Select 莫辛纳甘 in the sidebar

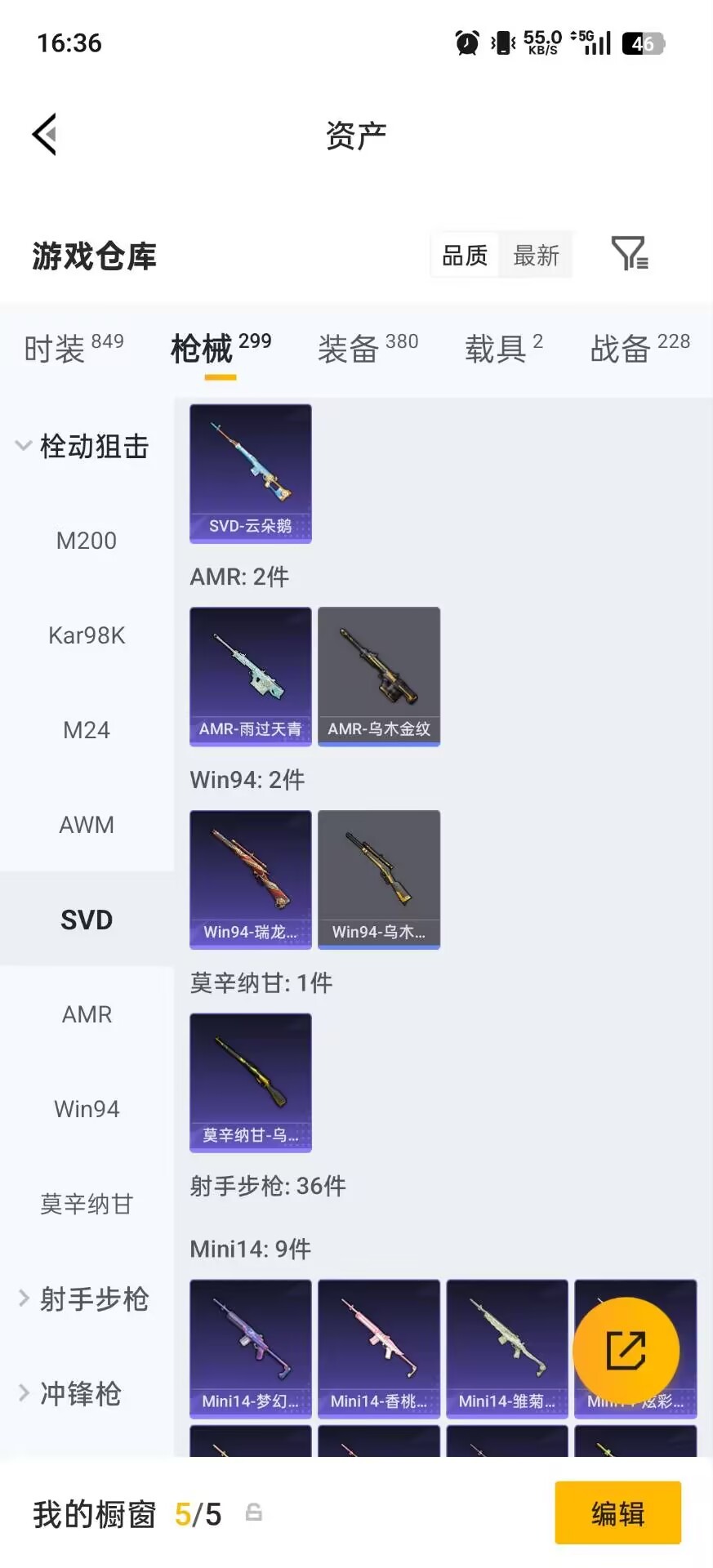pos(87,1204)
